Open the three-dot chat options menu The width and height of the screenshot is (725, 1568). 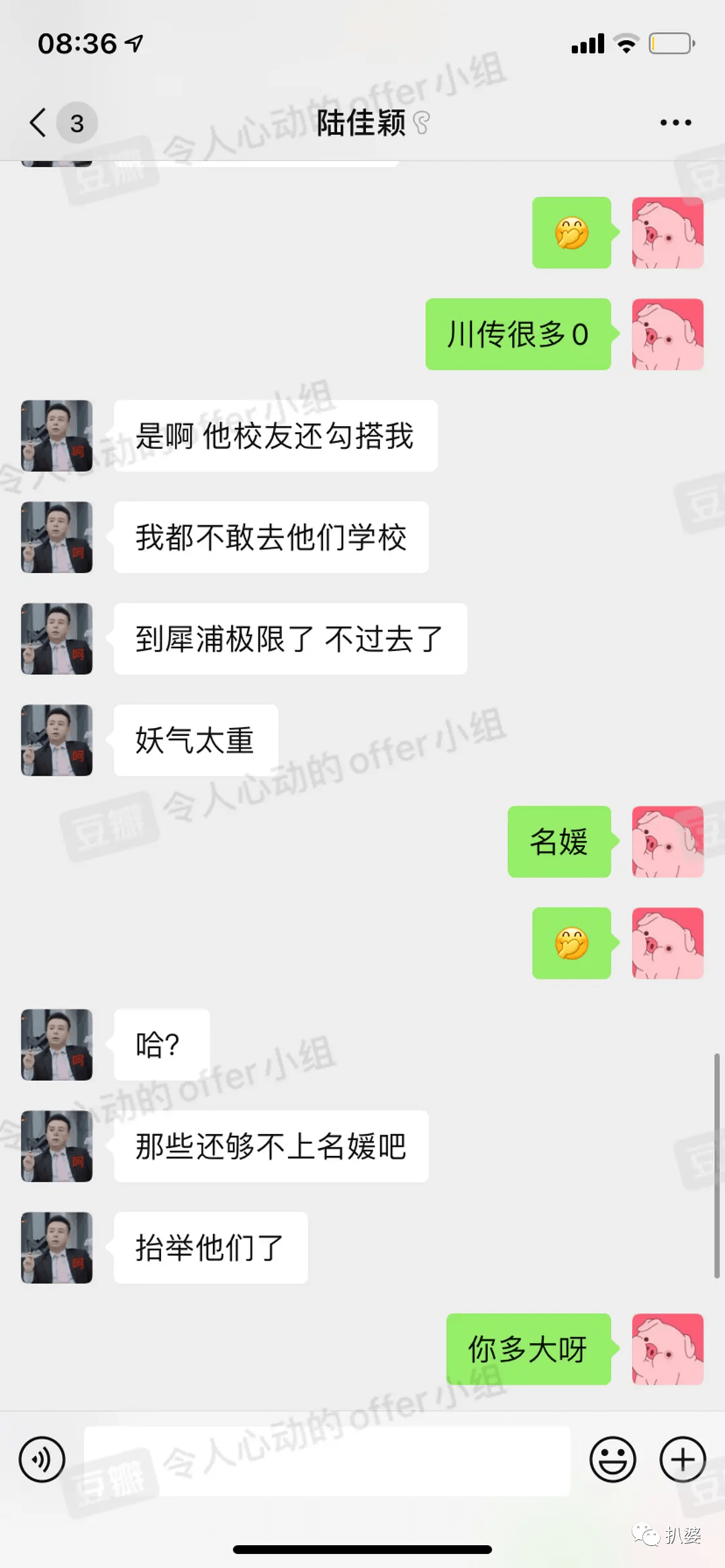[x=675, y=123]
